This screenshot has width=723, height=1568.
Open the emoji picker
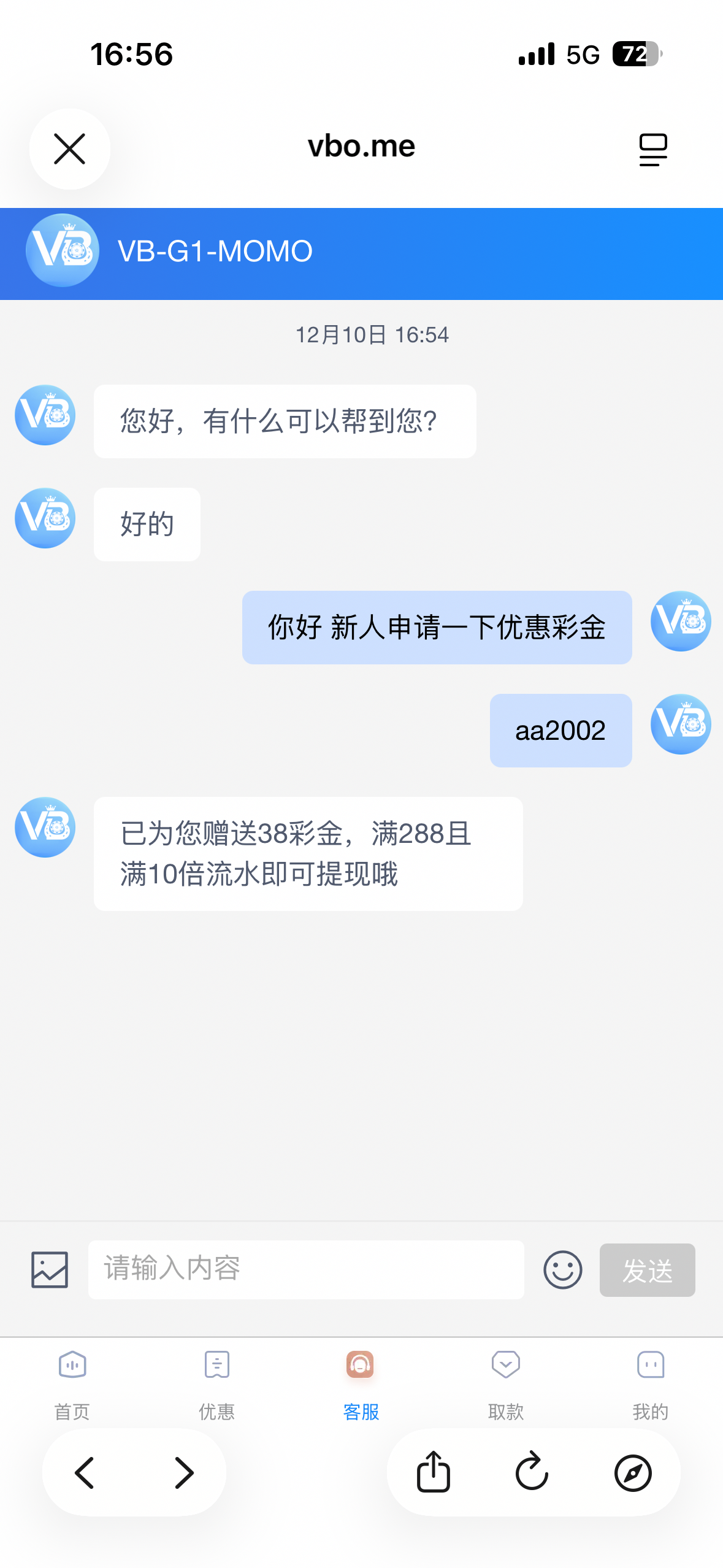click(562, 1269)
